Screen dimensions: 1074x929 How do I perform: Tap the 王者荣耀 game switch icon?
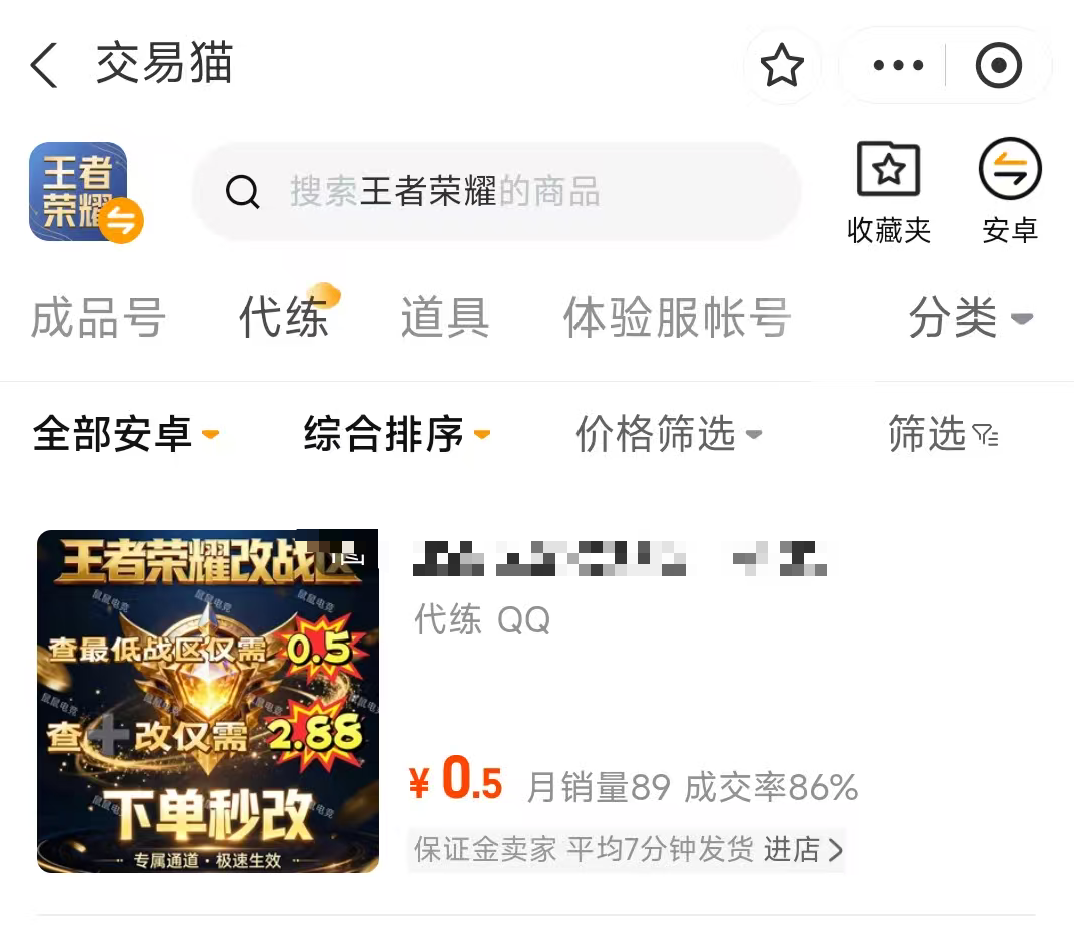(84, 192)
